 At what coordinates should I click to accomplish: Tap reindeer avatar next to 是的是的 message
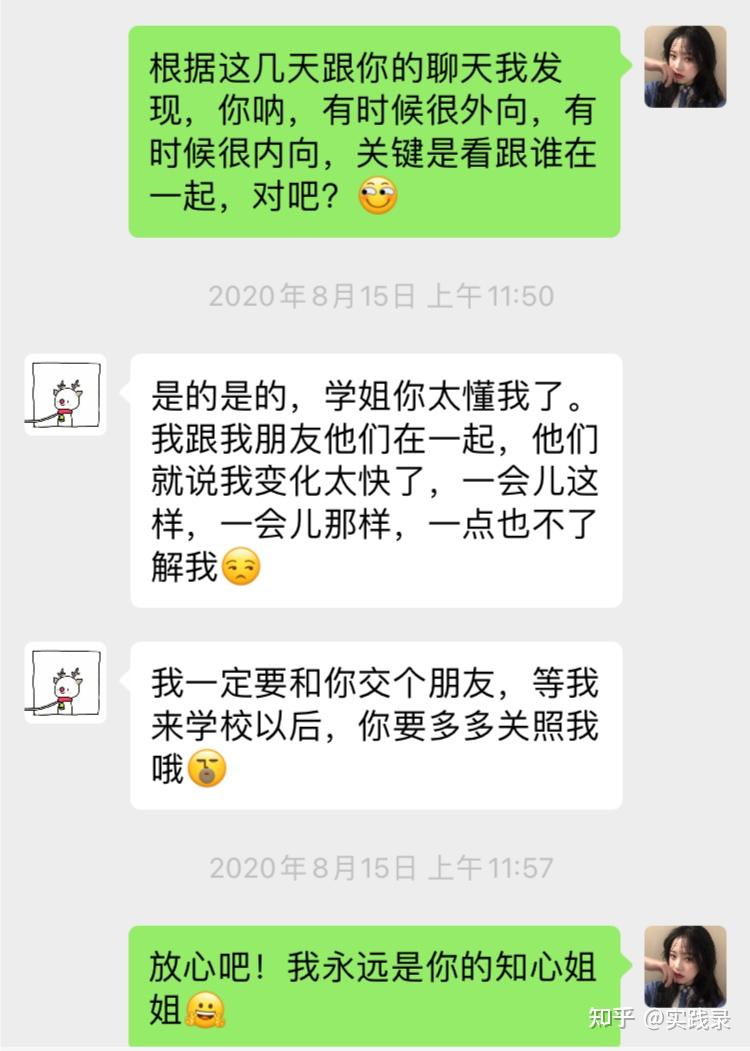[66, 395]
